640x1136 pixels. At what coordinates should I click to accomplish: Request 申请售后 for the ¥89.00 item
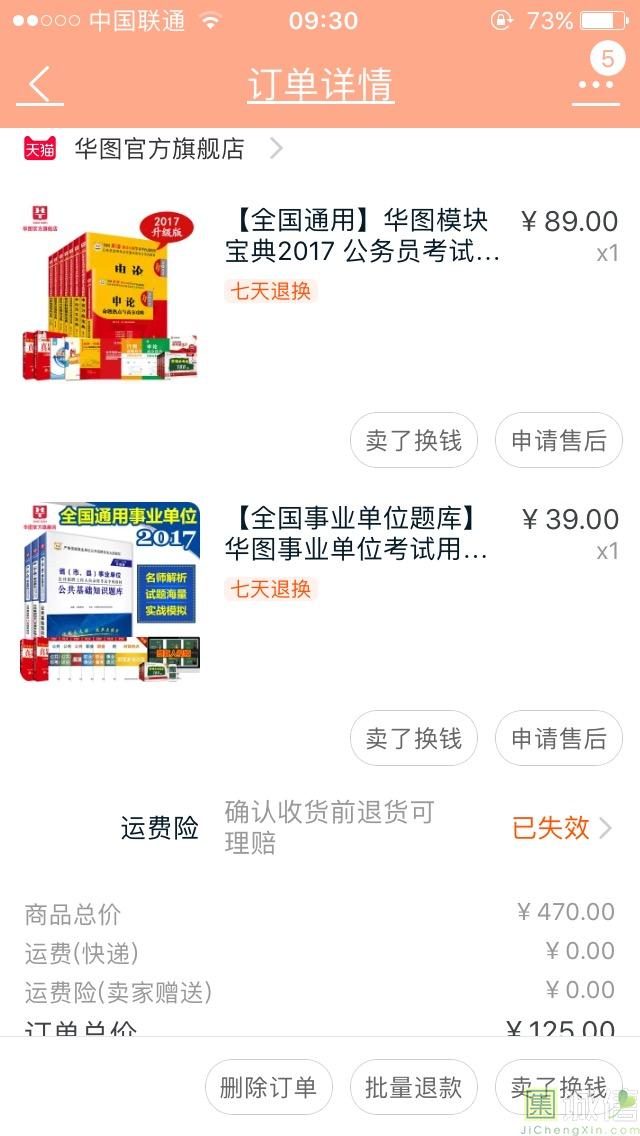click(558, 440)
